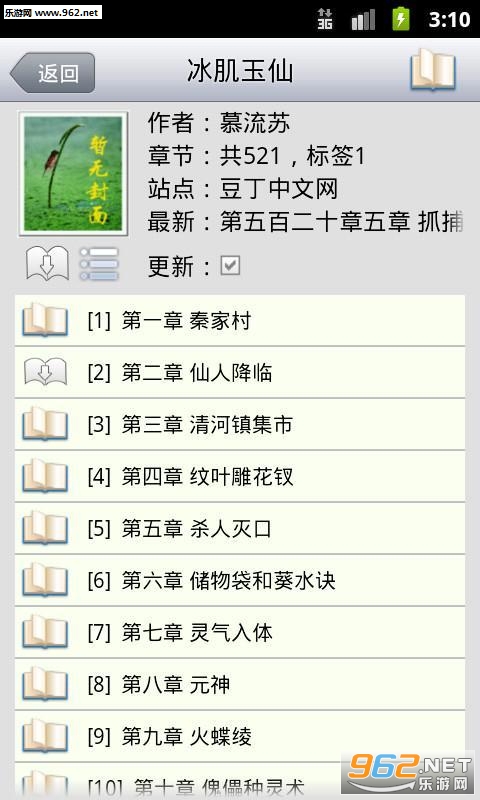
Task: Open chapter 第七章 灵气入体
Action: coord(240,633)
